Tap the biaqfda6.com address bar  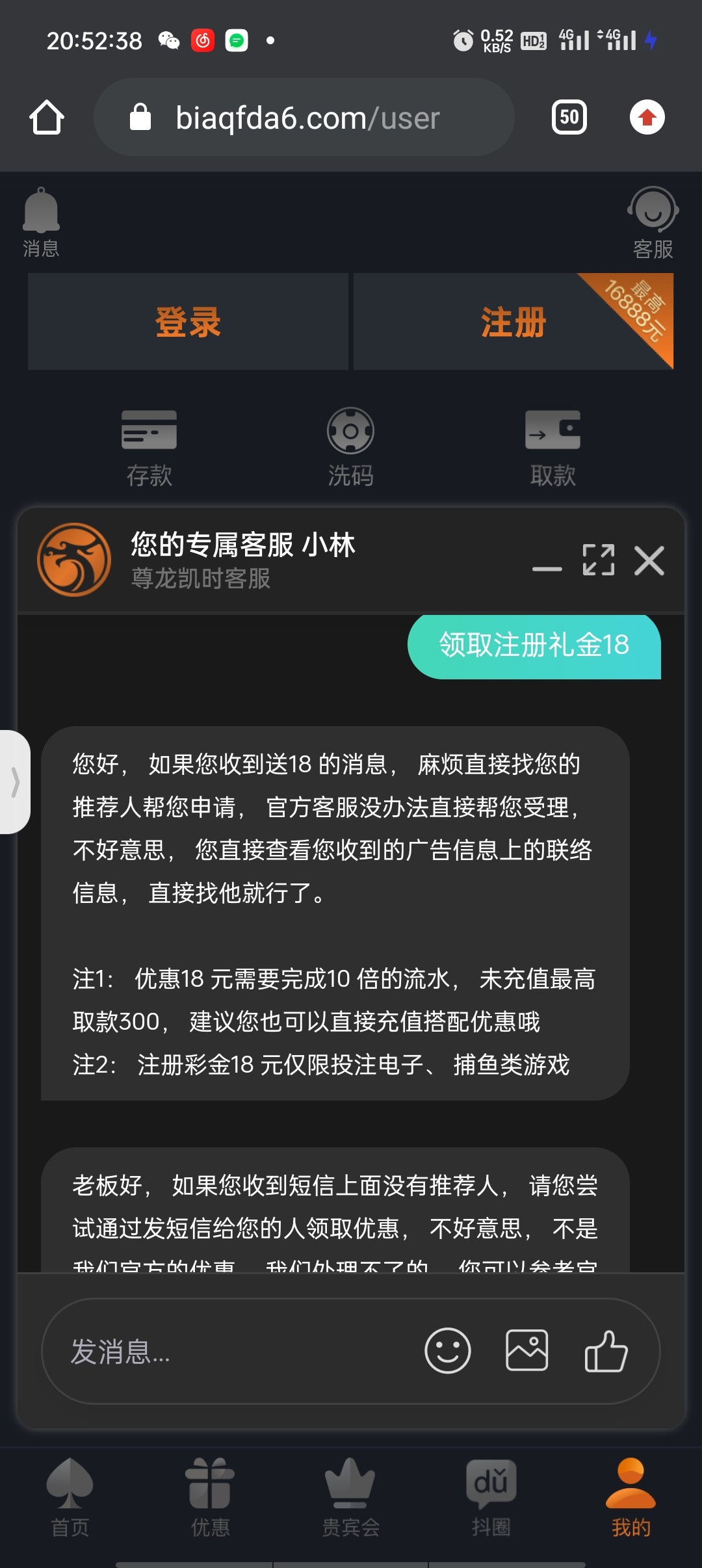pyautogui.click(x=305, y=118)
